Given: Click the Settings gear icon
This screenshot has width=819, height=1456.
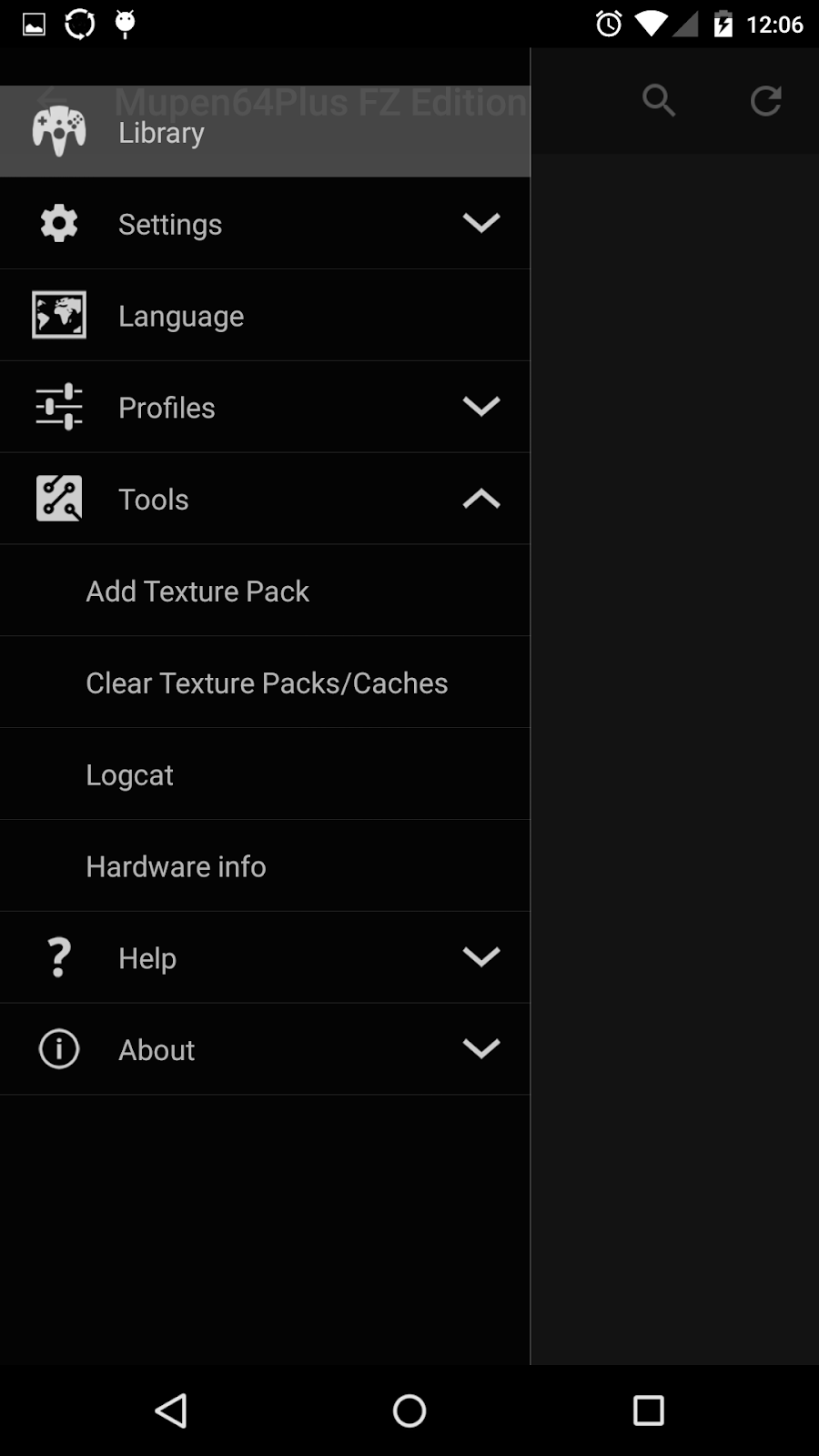Looking at the screenshot, I should [58, 223].
